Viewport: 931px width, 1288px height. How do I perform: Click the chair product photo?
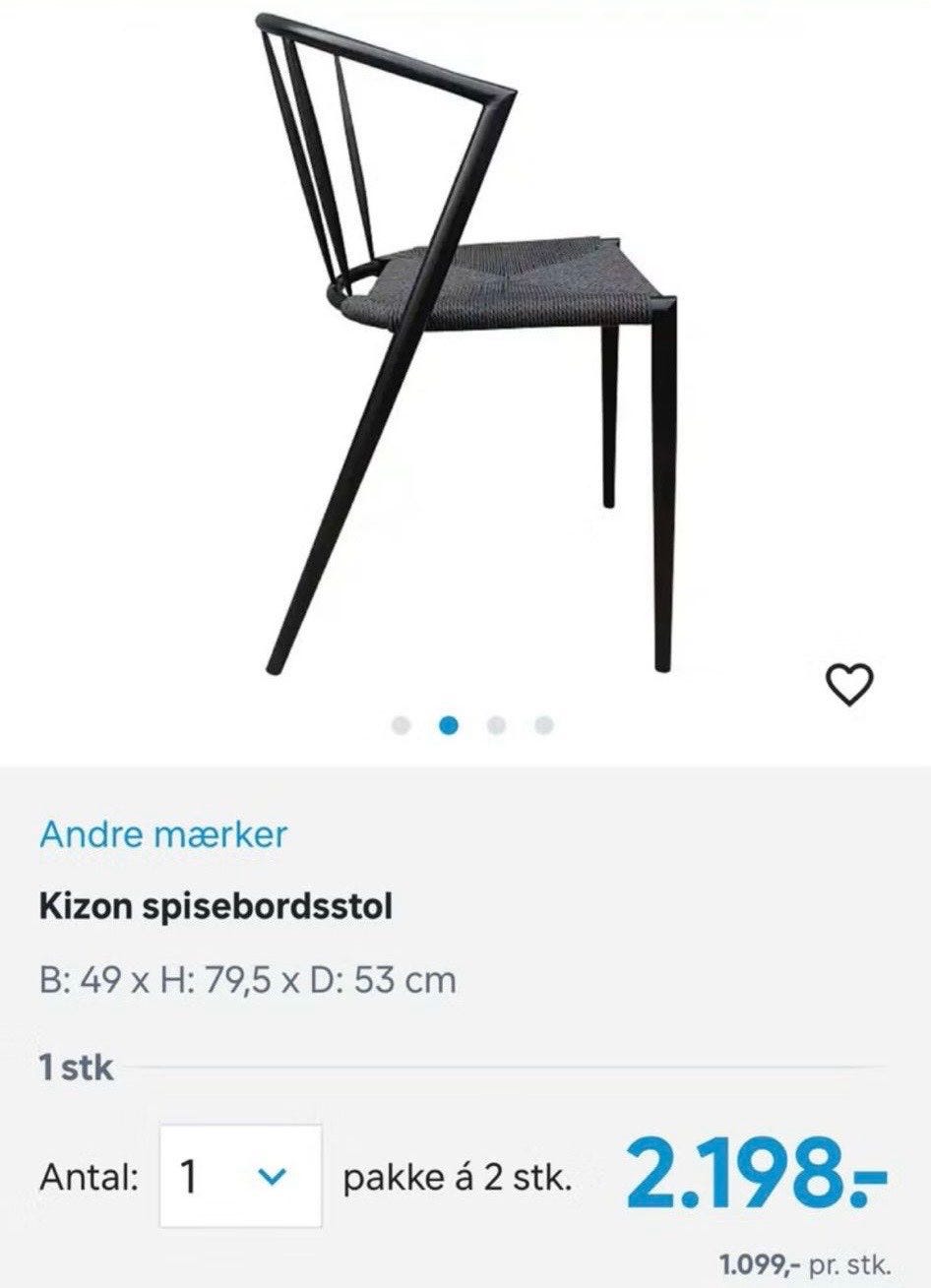[x=463, y=344]
